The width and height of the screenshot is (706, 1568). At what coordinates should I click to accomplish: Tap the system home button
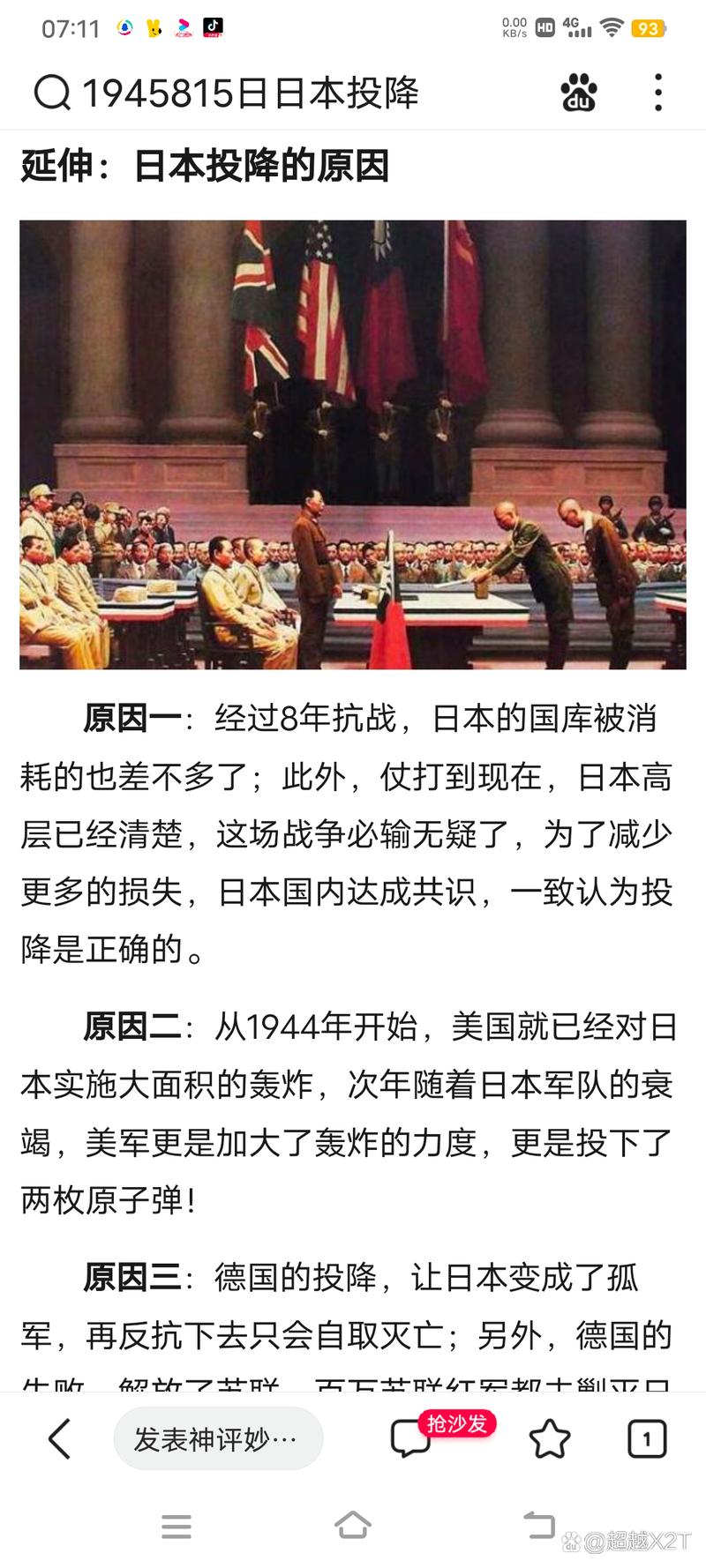pos(352,1526)
